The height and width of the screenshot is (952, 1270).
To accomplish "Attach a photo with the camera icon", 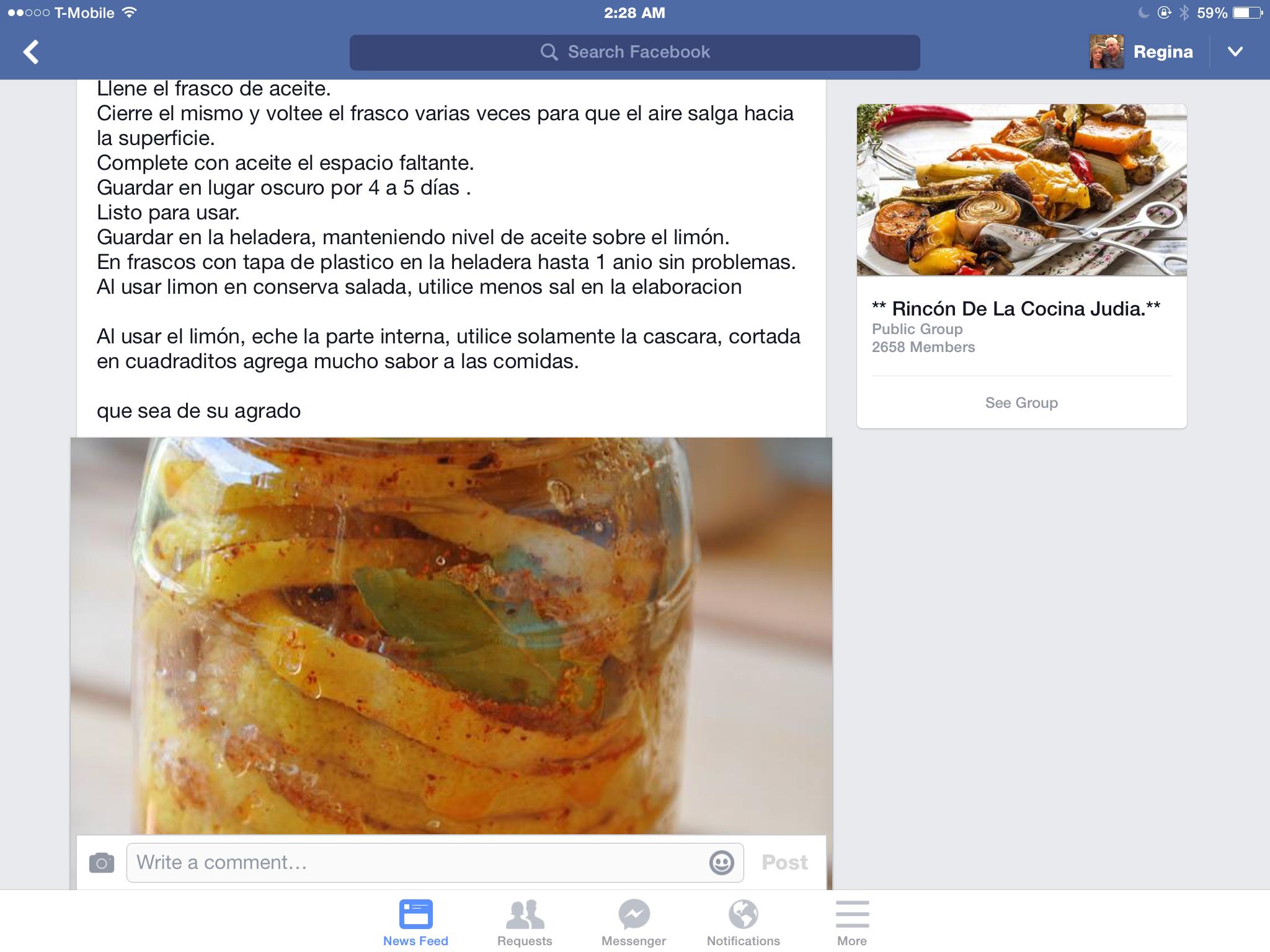I will coord(102,863).
